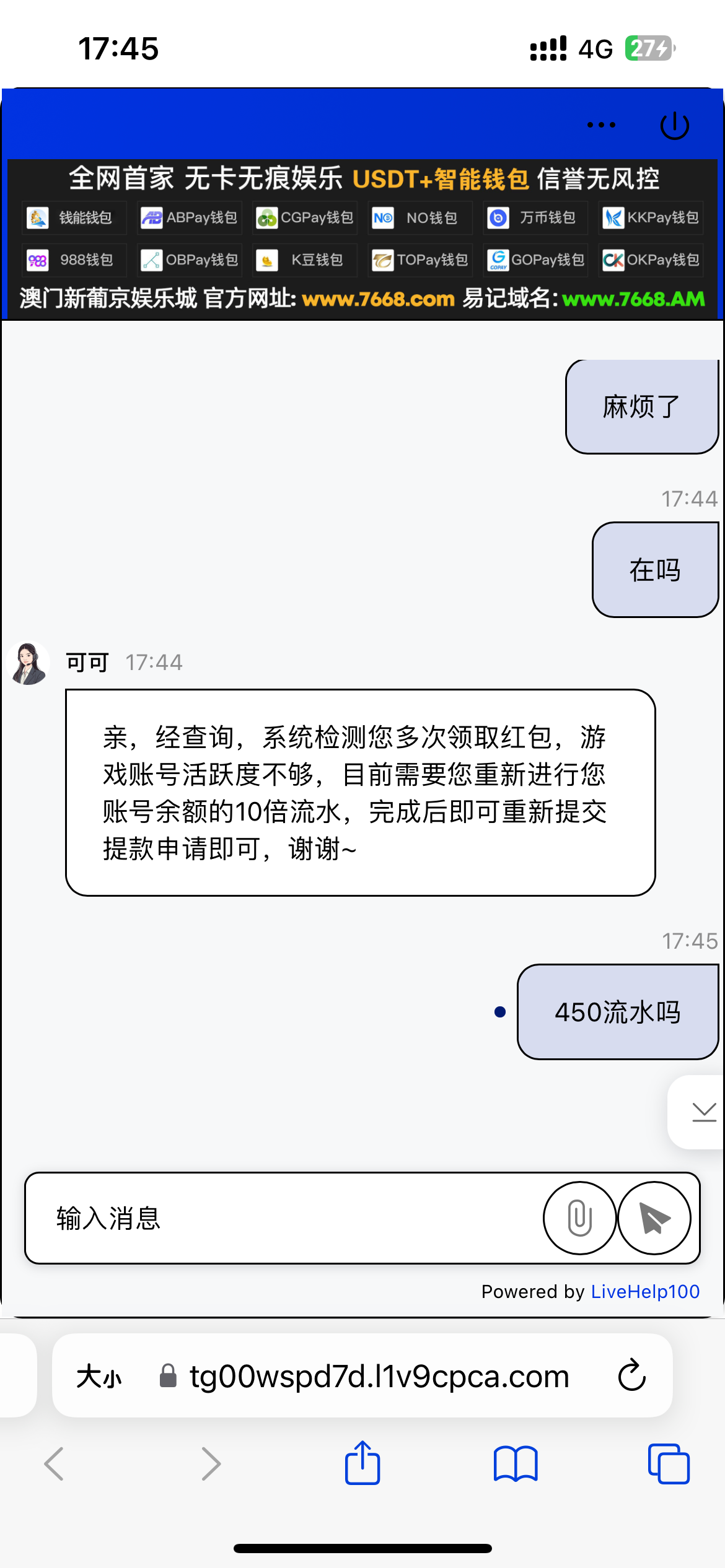Open the 大小 page settings in Safari
The height and width of the screenshot is (1568, 725).
99,1377
